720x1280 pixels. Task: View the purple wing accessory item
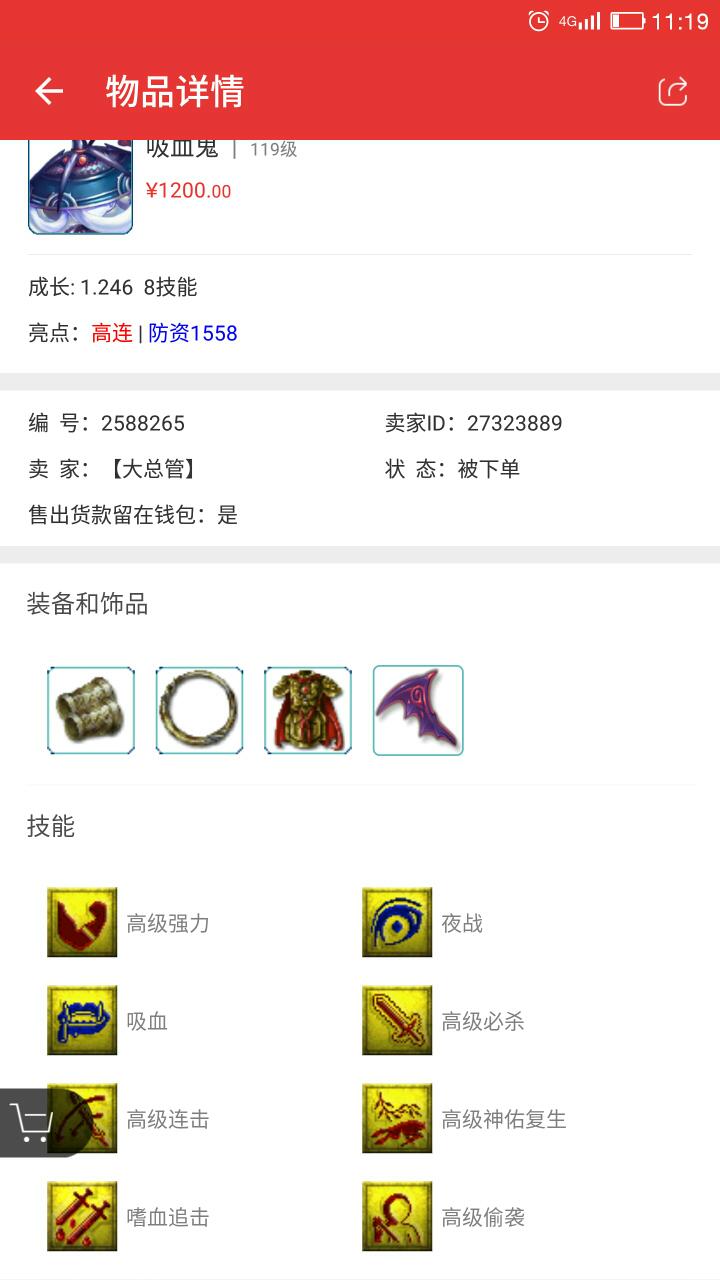coord(418,710)
